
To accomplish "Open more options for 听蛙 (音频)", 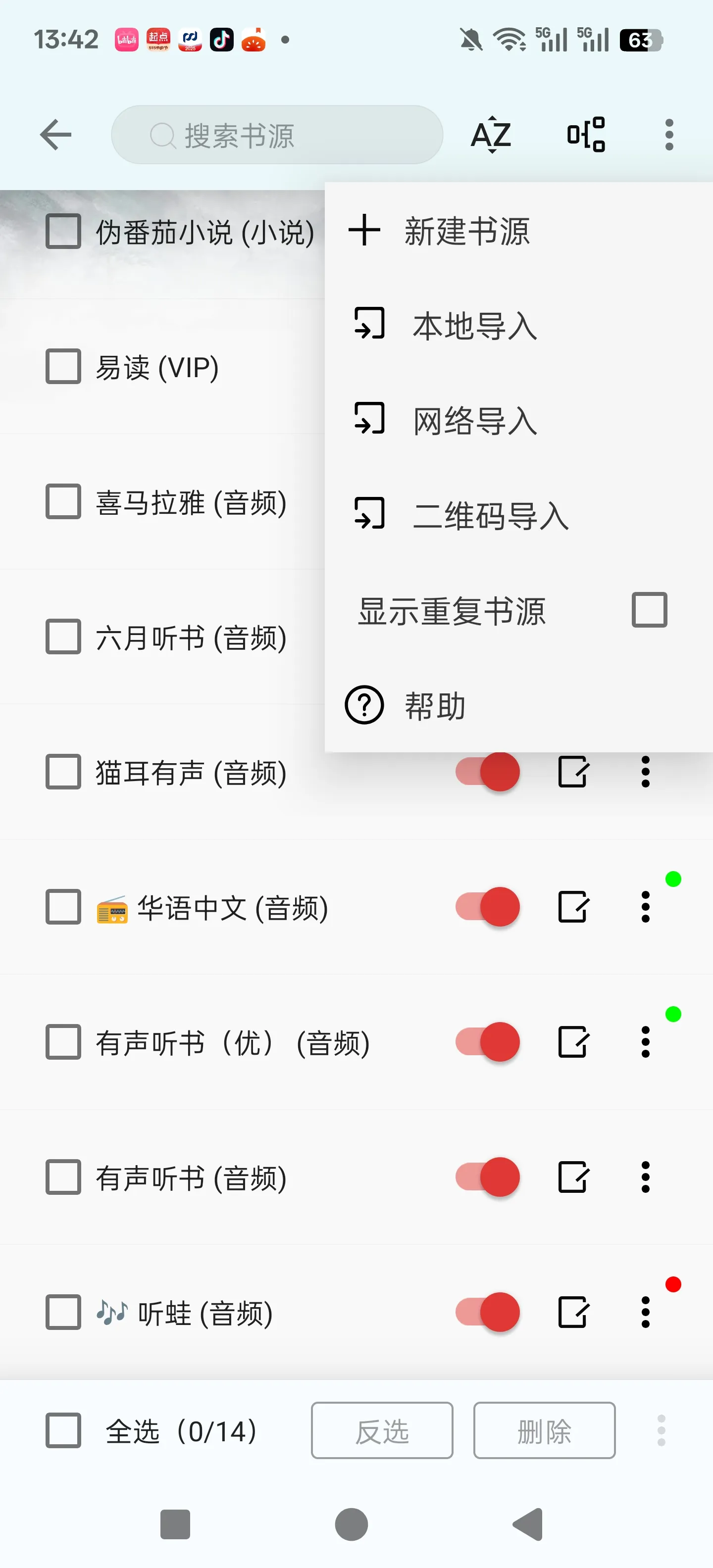I will point(646,1312).
